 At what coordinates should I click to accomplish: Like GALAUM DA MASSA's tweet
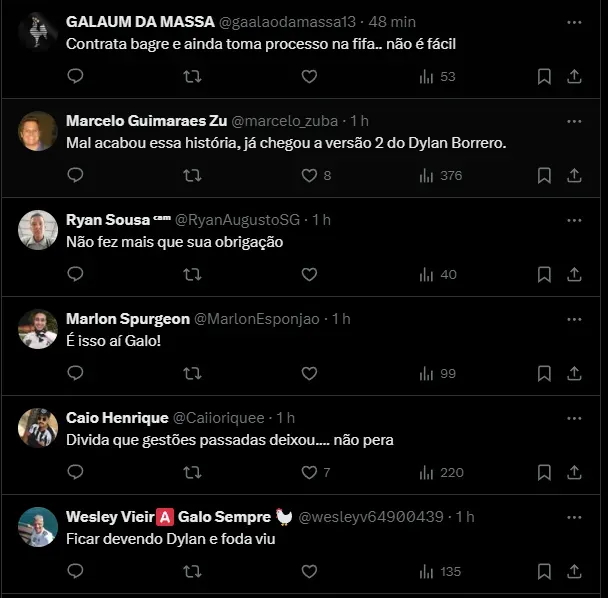[309, 76]
